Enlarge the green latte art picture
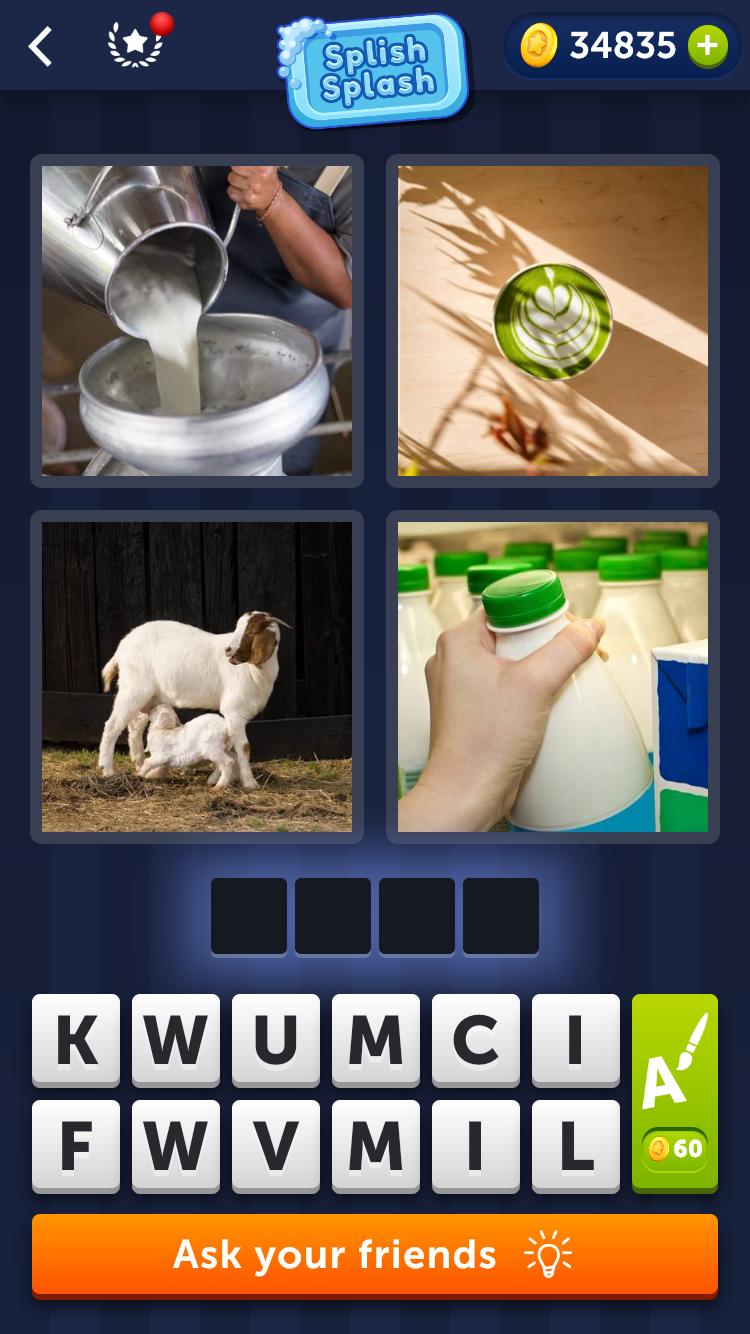 (553, 321)
